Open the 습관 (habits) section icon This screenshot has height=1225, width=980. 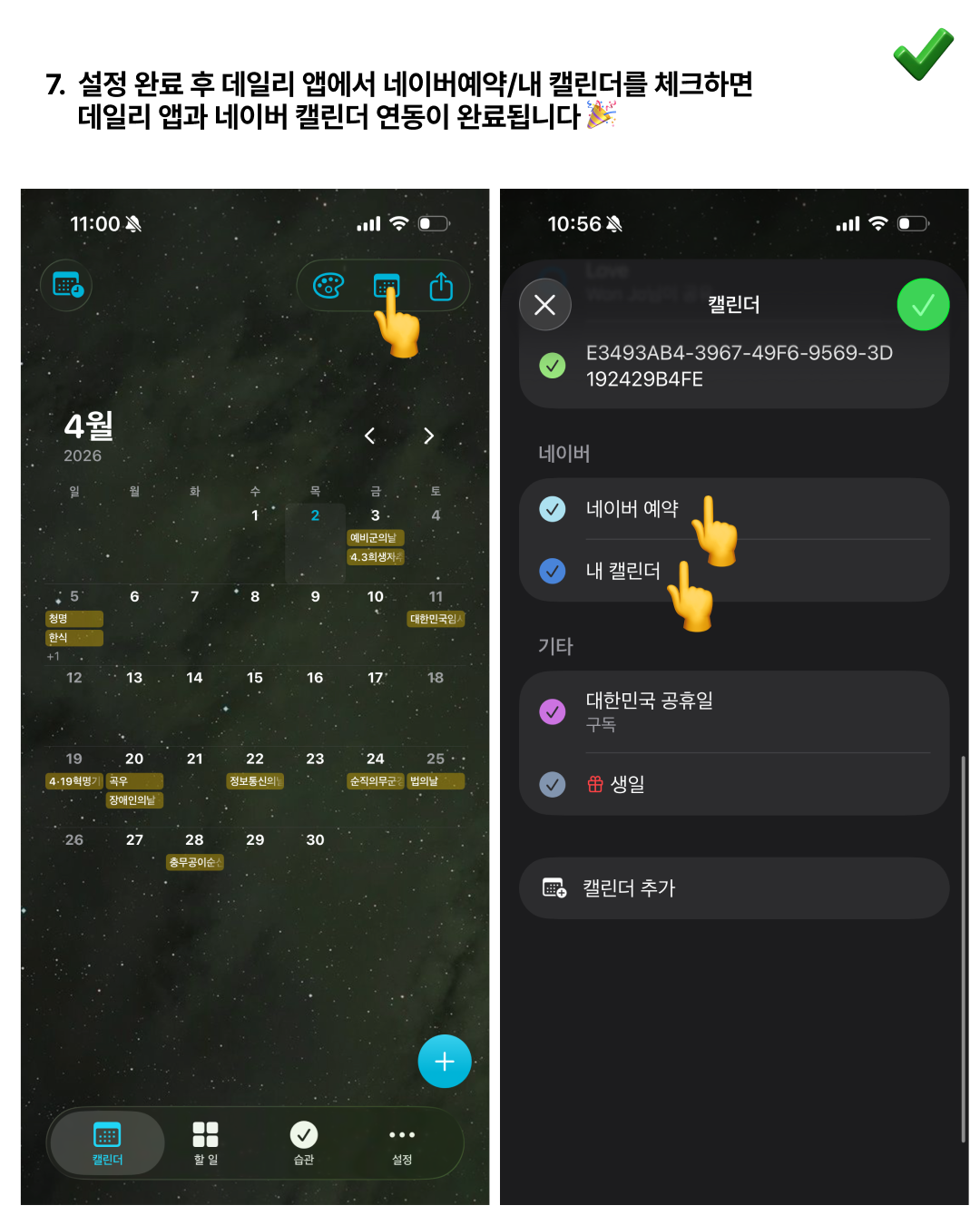pos(304,1134)
